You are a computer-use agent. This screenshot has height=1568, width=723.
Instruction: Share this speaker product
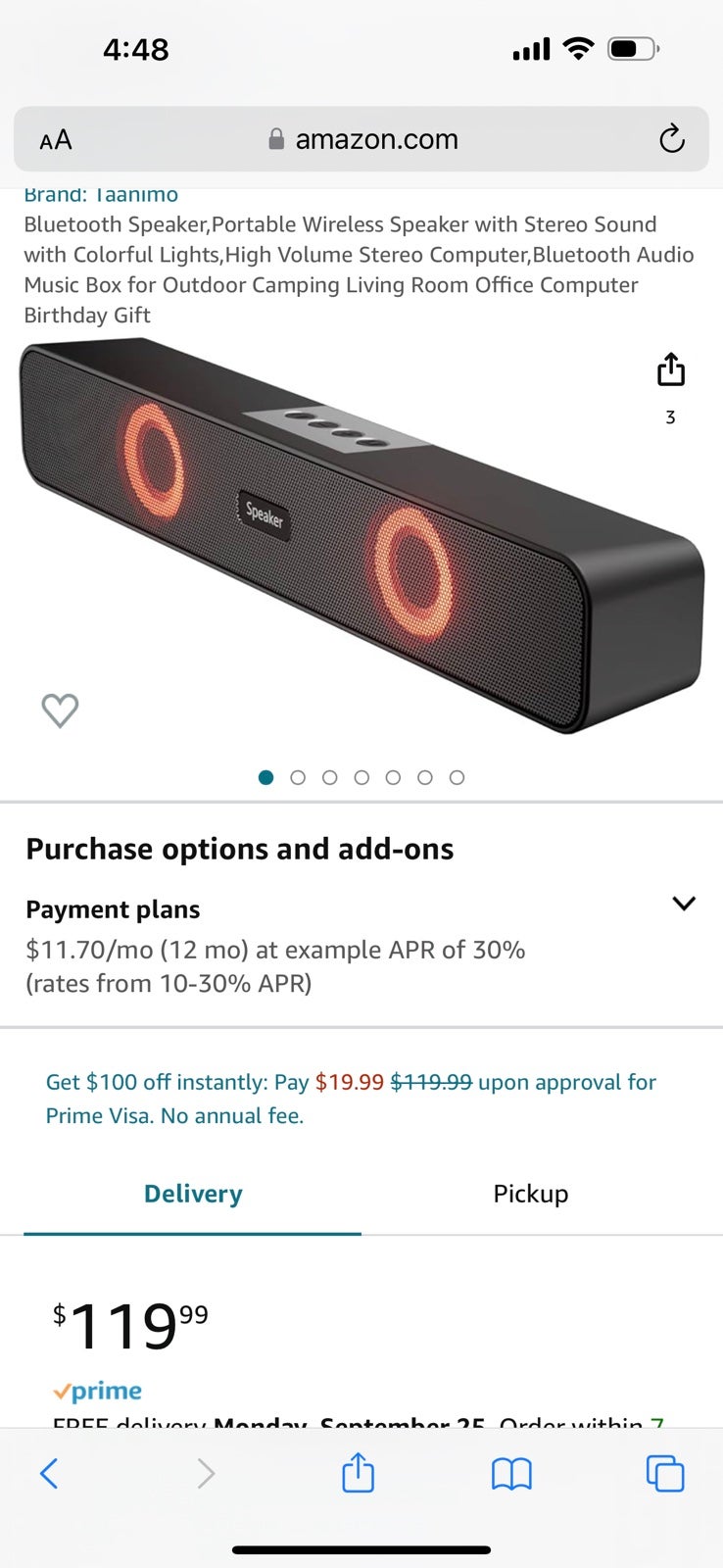coord(670,370)
